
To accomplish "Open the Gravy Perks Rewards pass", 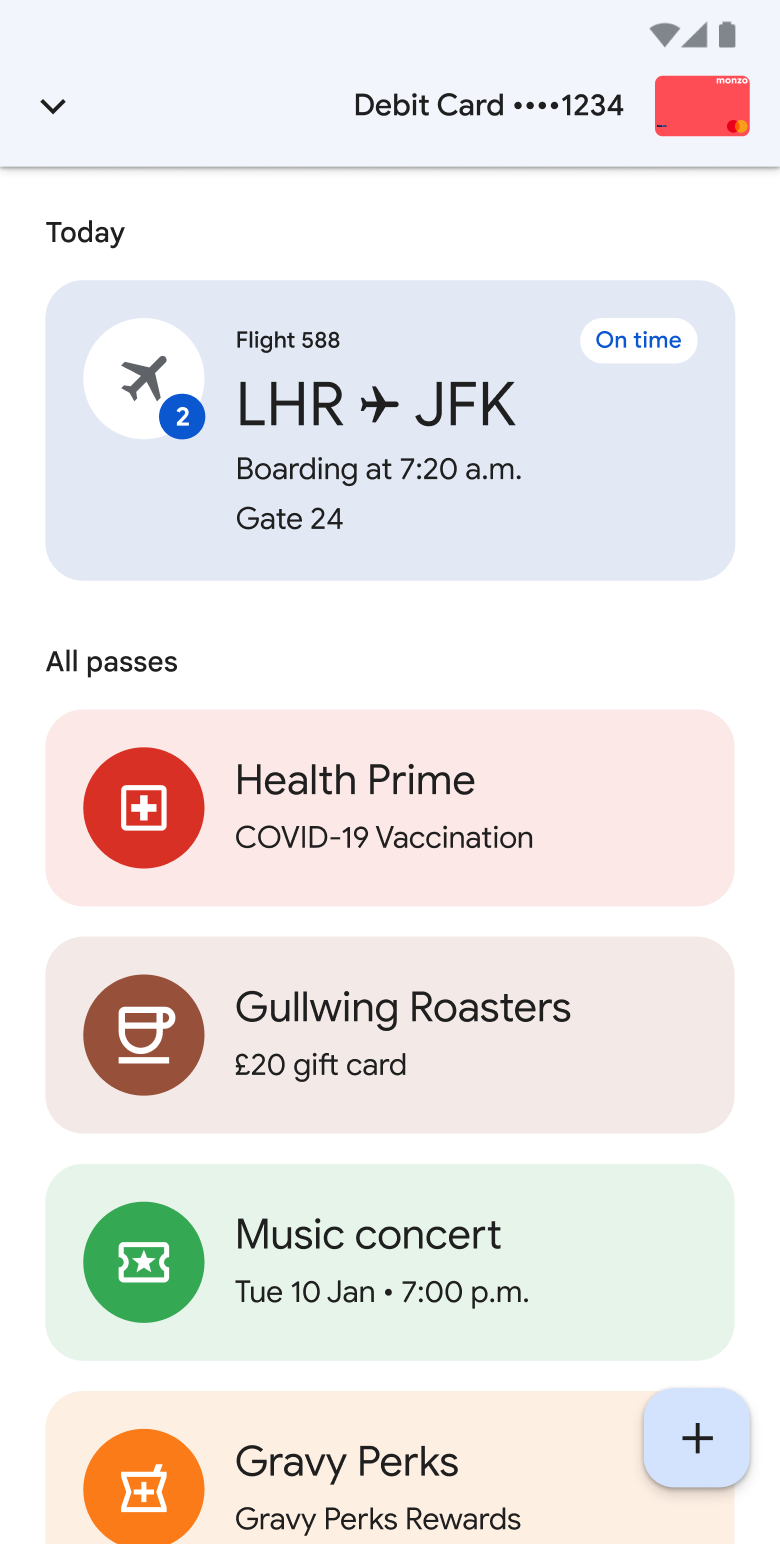I will [360, 1480].
